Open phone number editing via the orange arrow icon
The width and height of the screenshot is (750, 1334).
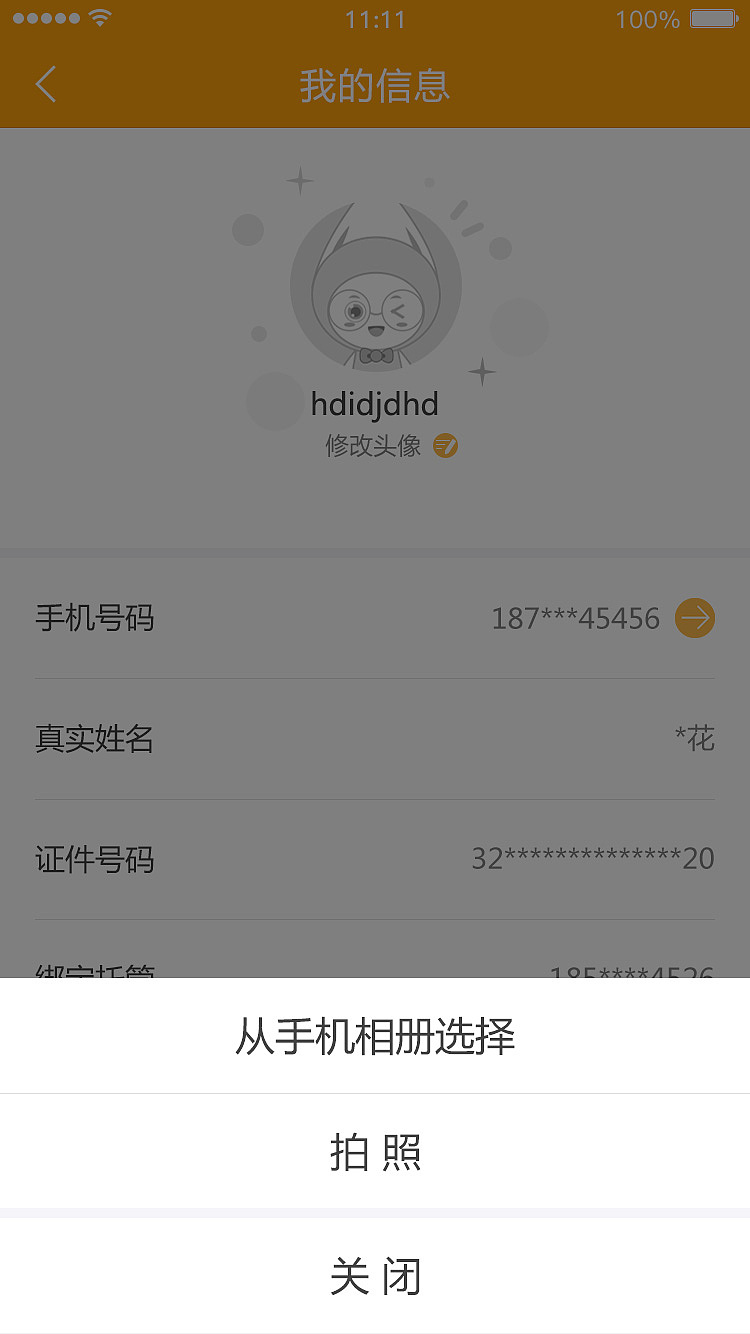[x=694, y=618]
